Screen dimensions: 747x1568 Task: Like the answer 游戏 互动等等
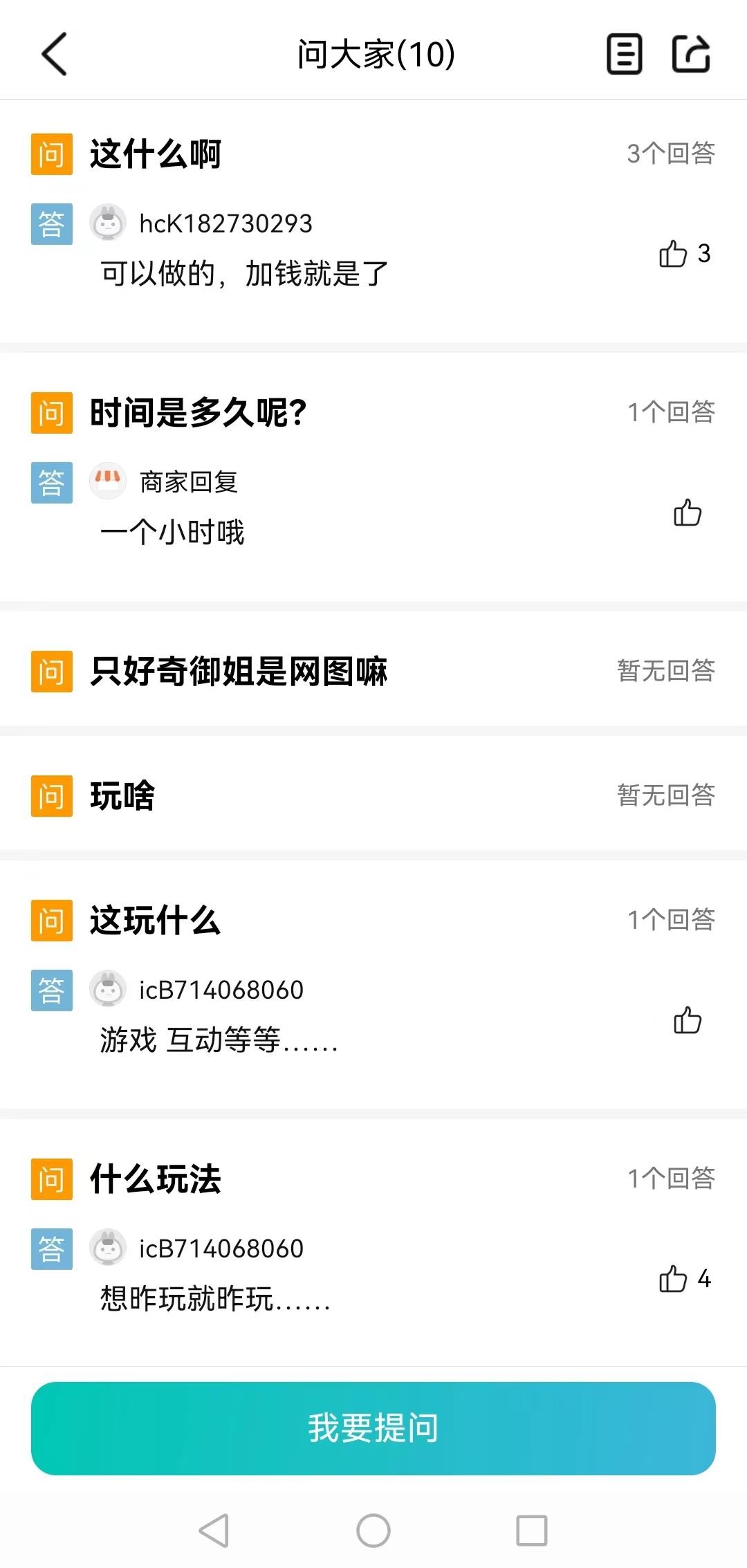(x=688, y=1021)
